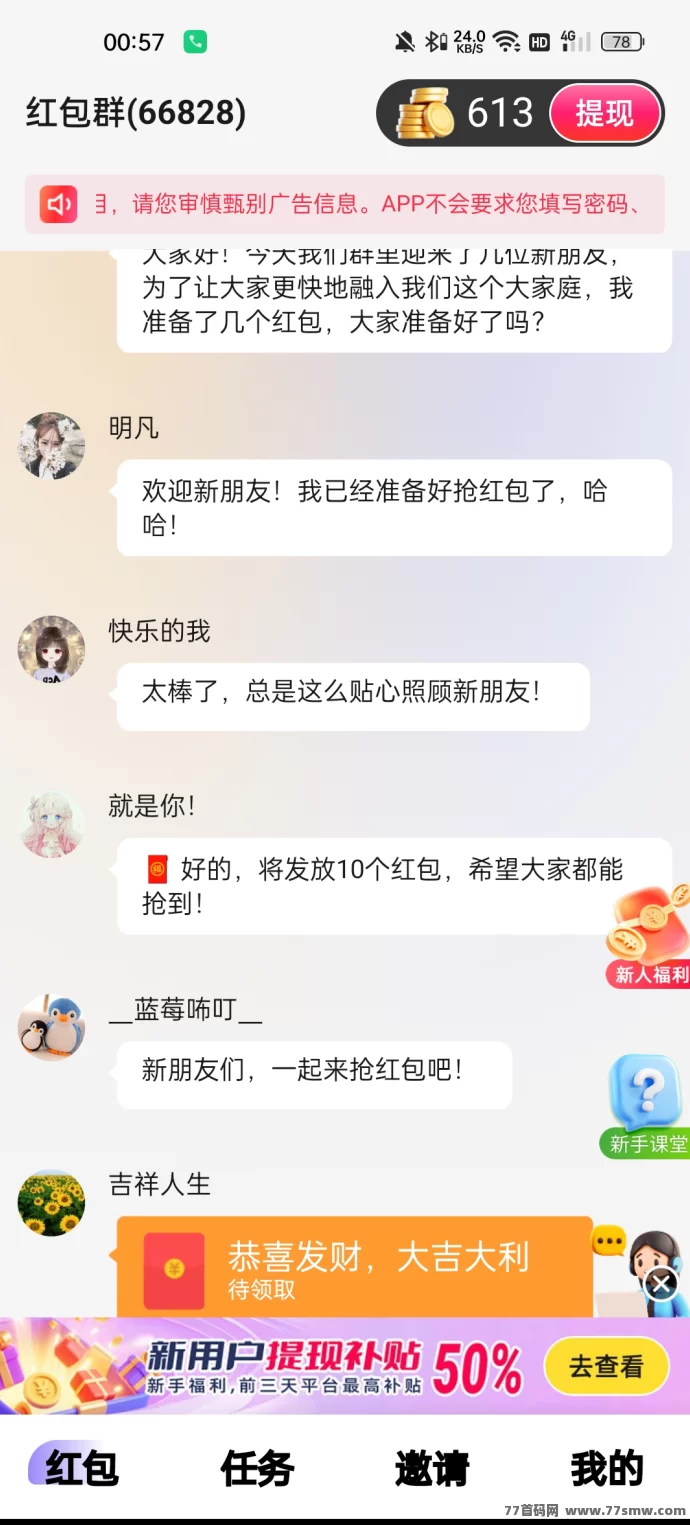Screen dimensions: 690x1525
Task: Open the scrolling announcement notice bar
Action: (x=345, y=205)
